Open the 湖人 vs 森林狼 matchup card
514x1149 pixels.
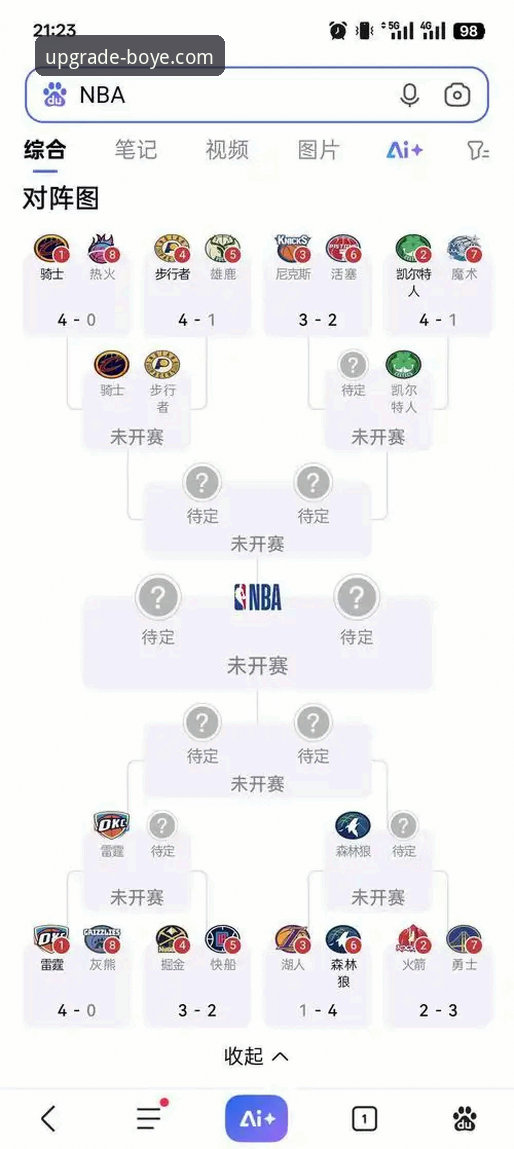click(317, 975)
